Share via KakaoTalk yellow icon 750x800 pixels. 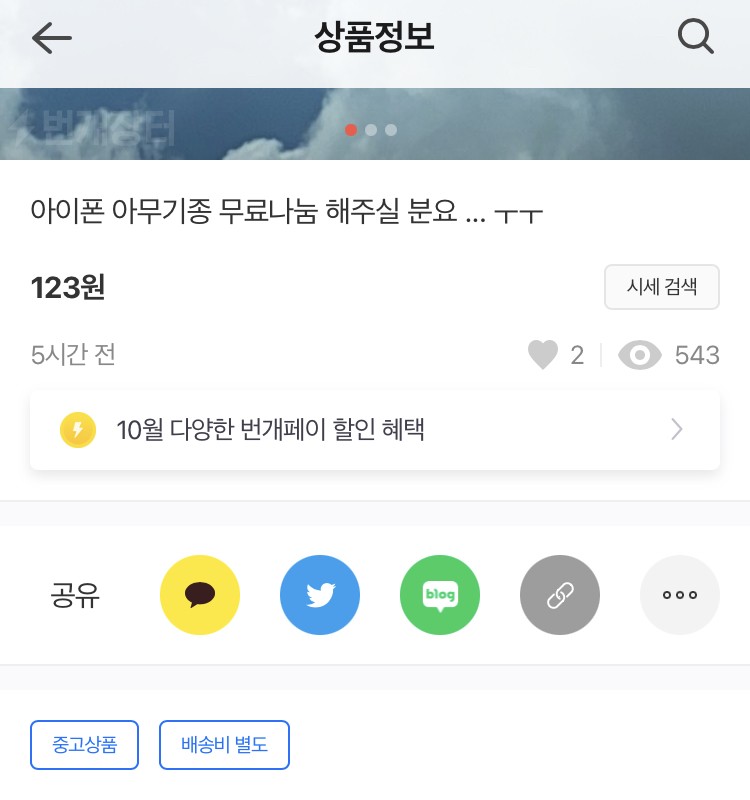click(200, 595)
